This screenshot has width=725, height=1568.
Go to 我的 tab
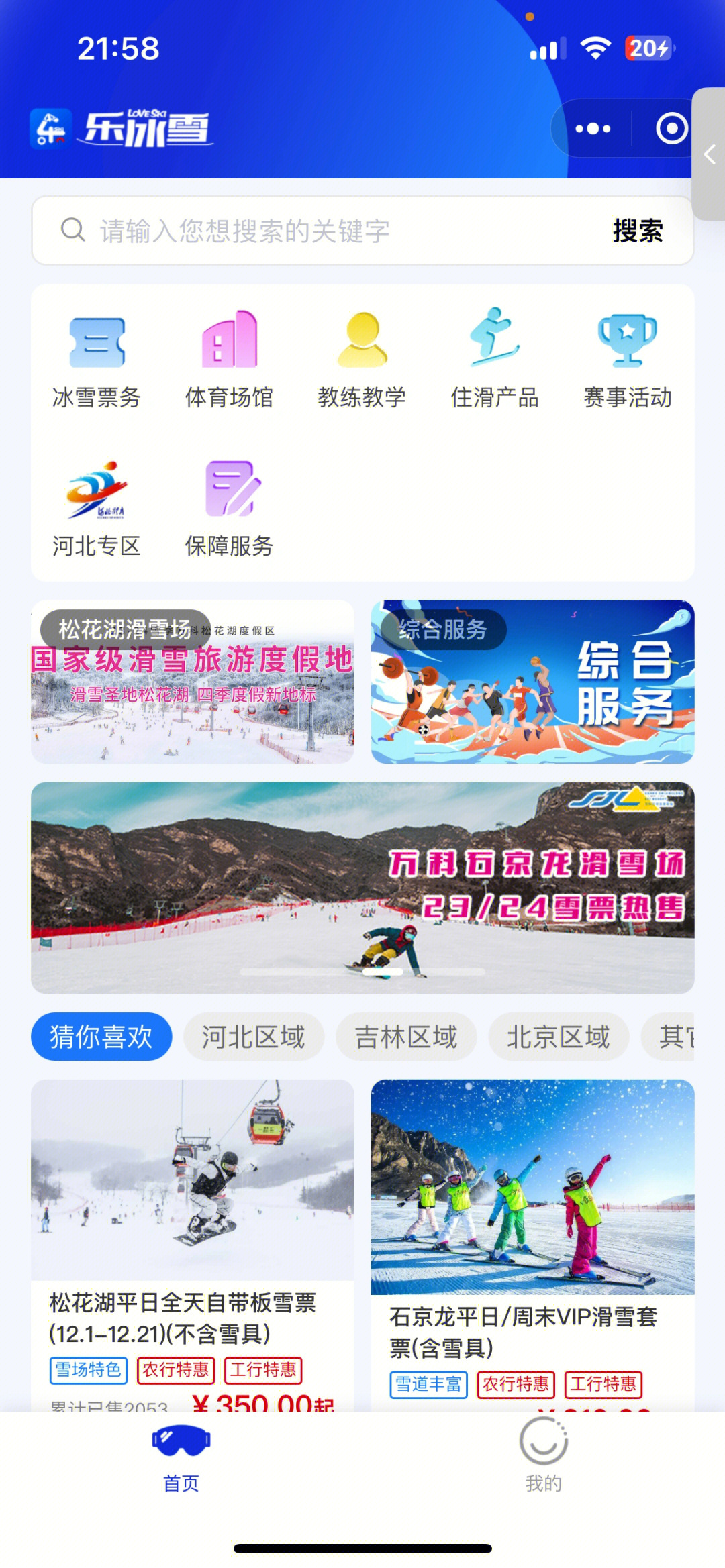tap(543, 1457)
